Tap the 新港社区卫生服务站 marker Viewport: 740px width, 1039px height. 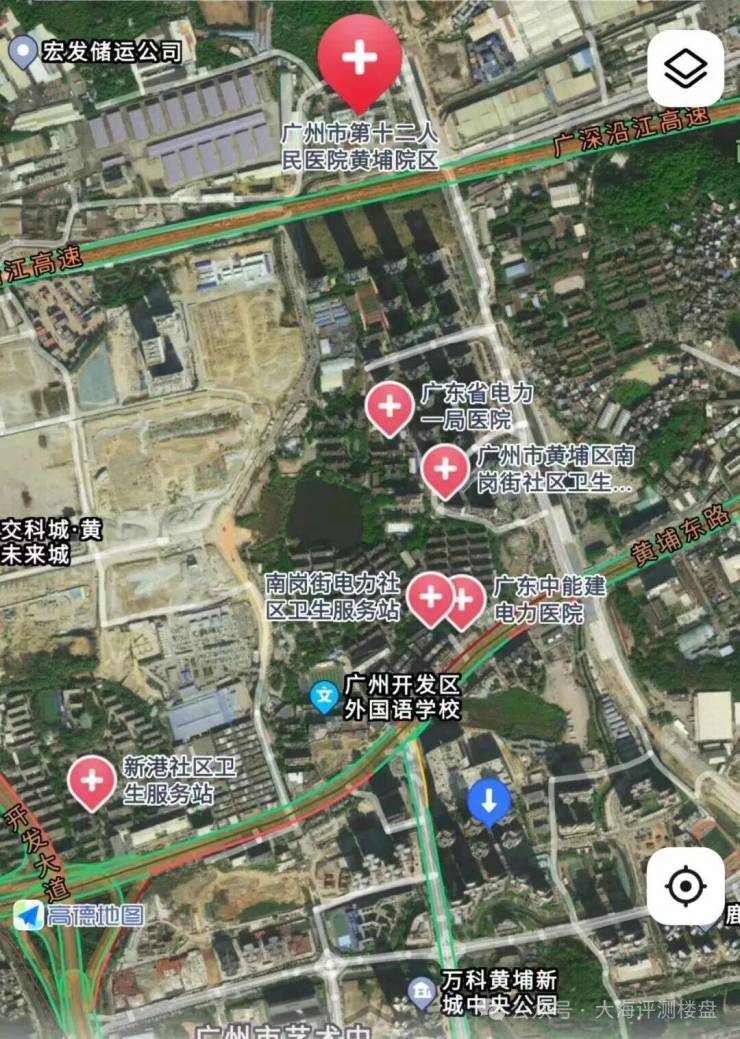91,781
